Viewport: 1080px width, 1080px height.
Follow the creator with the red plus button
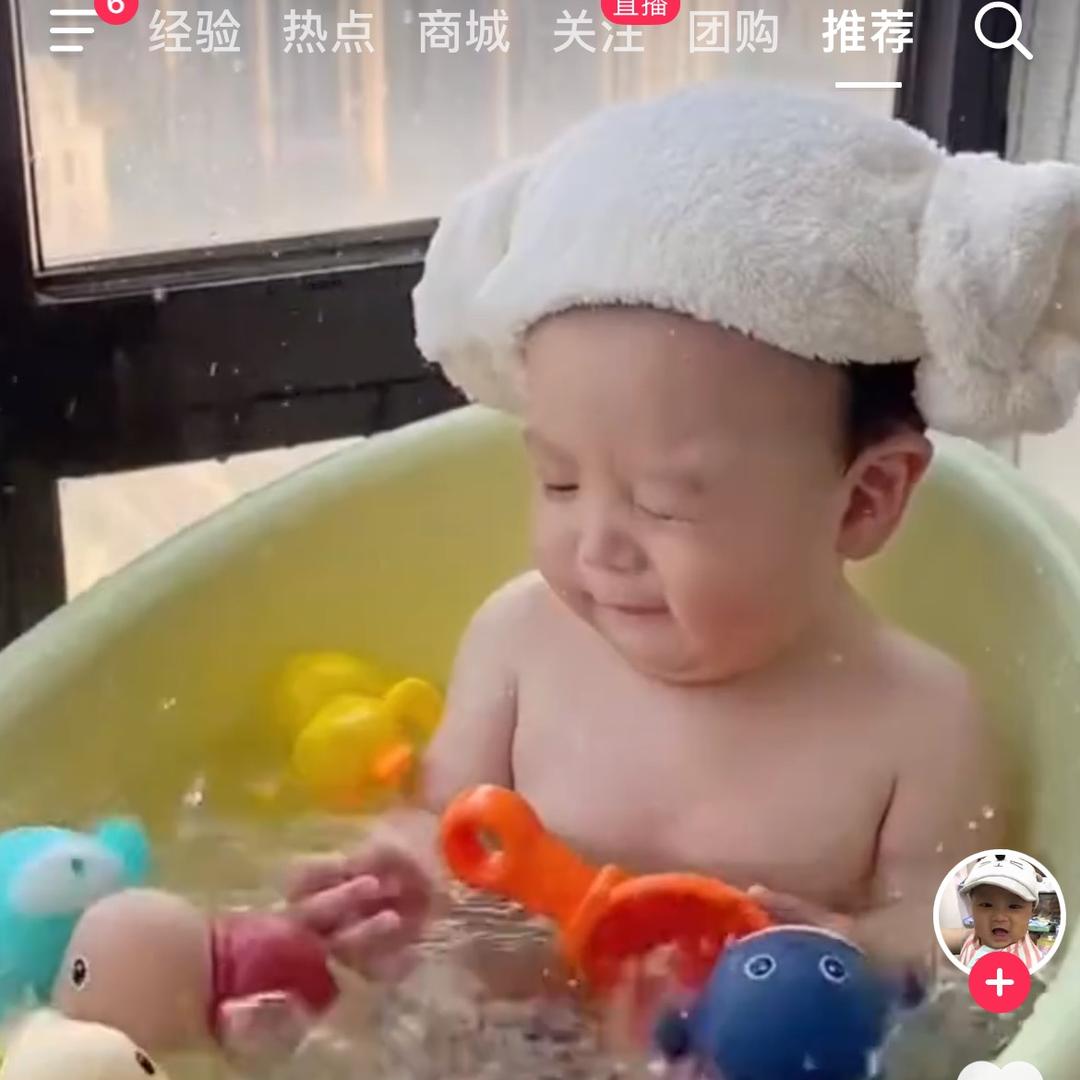[x=999, y=982]
